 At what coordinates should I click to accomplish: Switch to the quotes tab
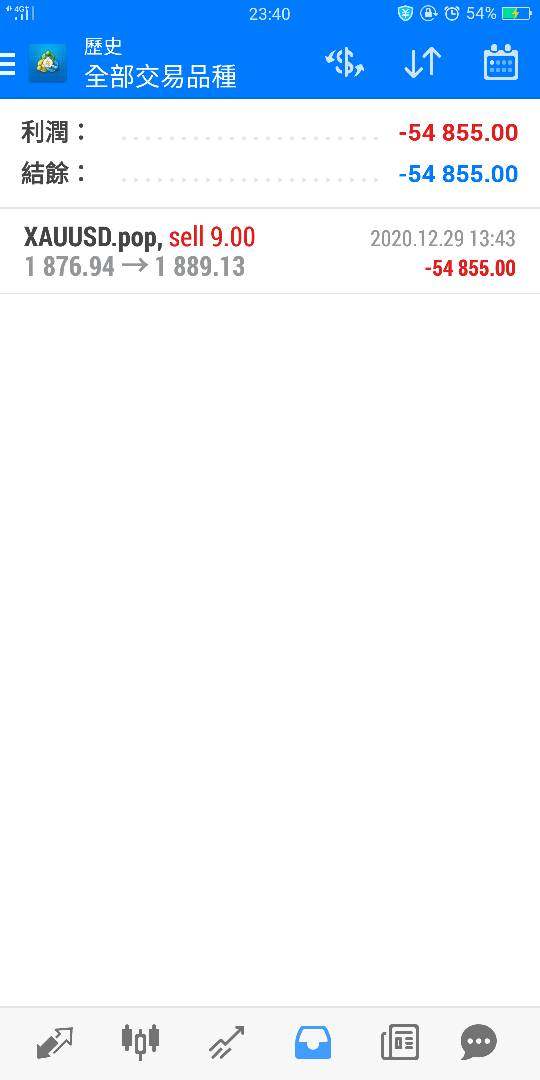[x=55, y=1042]
